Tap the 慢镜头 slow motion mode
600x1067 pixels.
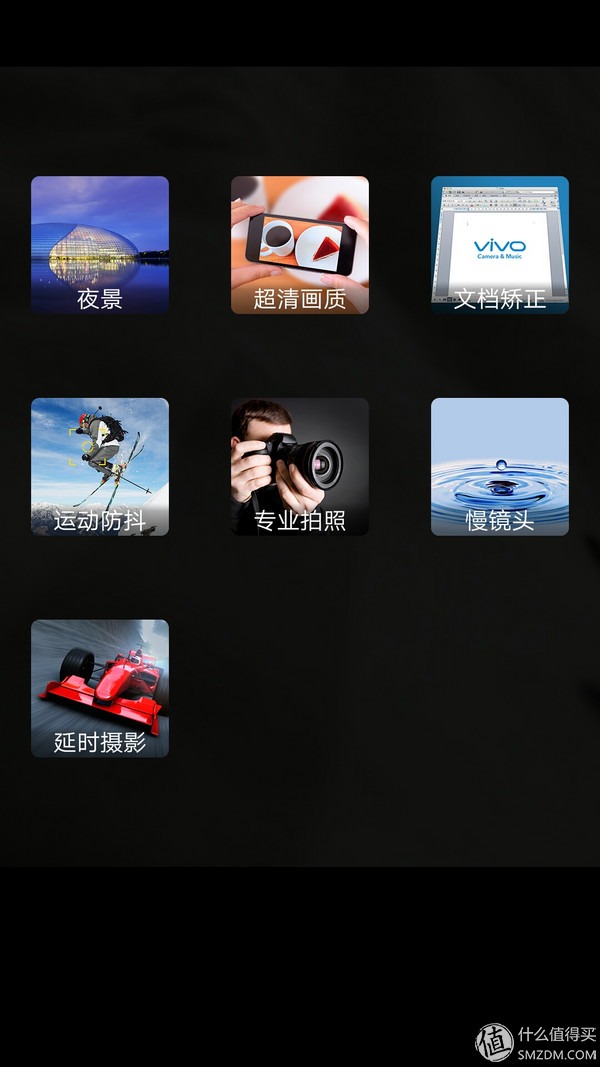(x=500, y=467)
